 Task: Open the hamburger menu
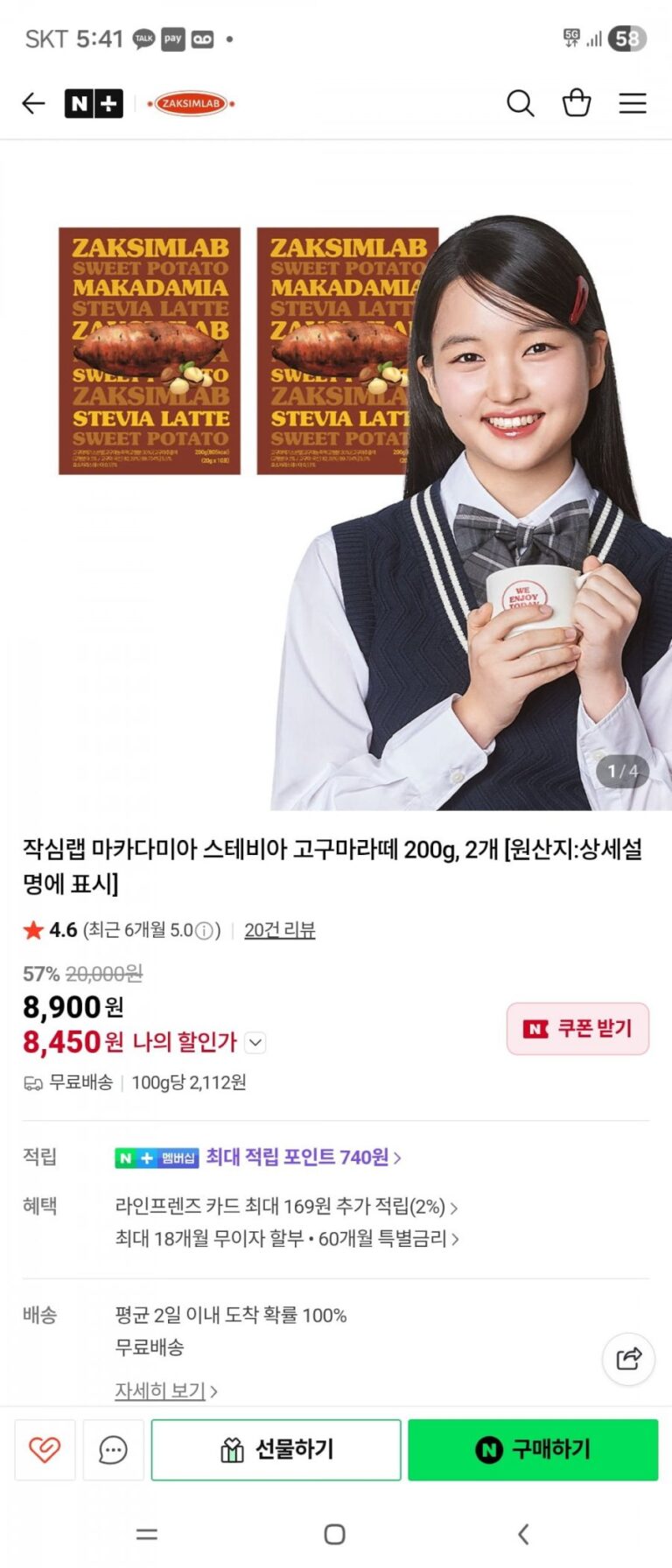click(x=633, y=103)
